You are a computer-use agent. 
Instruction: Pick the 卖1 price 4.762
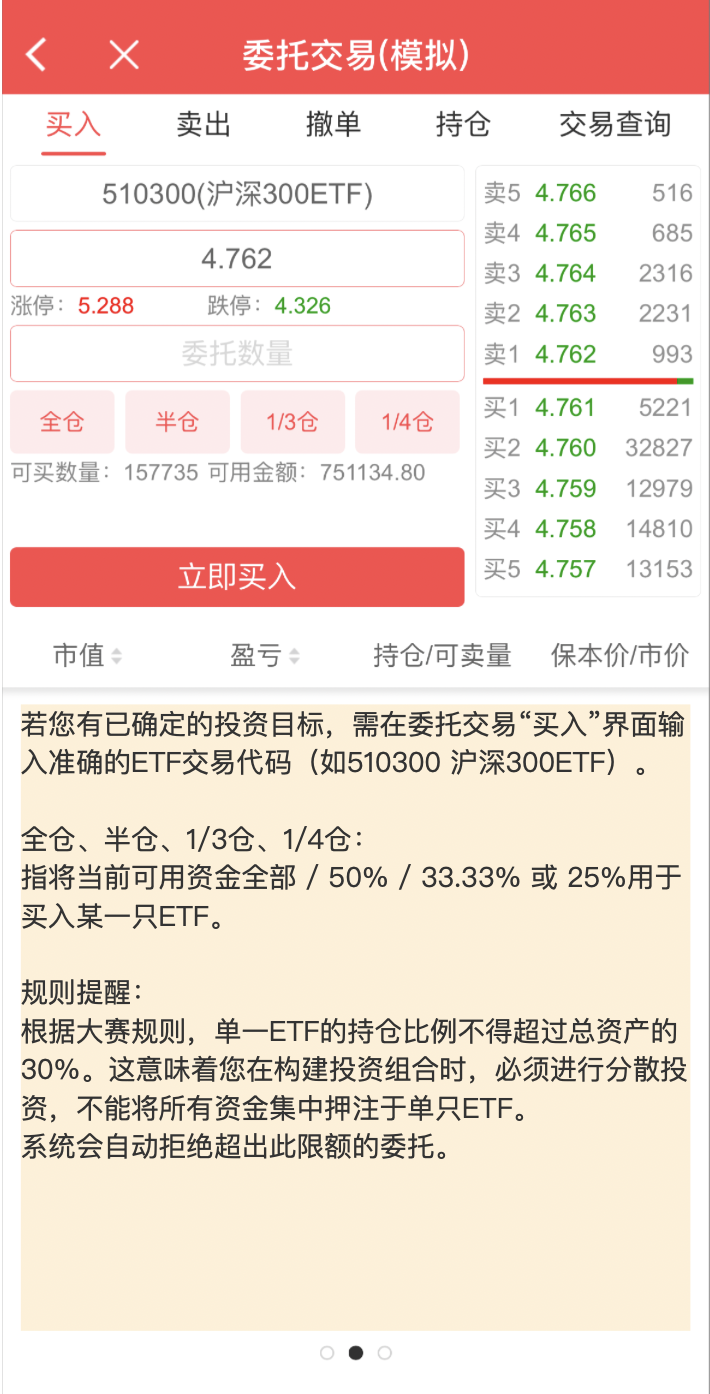(x=565, y=354)
